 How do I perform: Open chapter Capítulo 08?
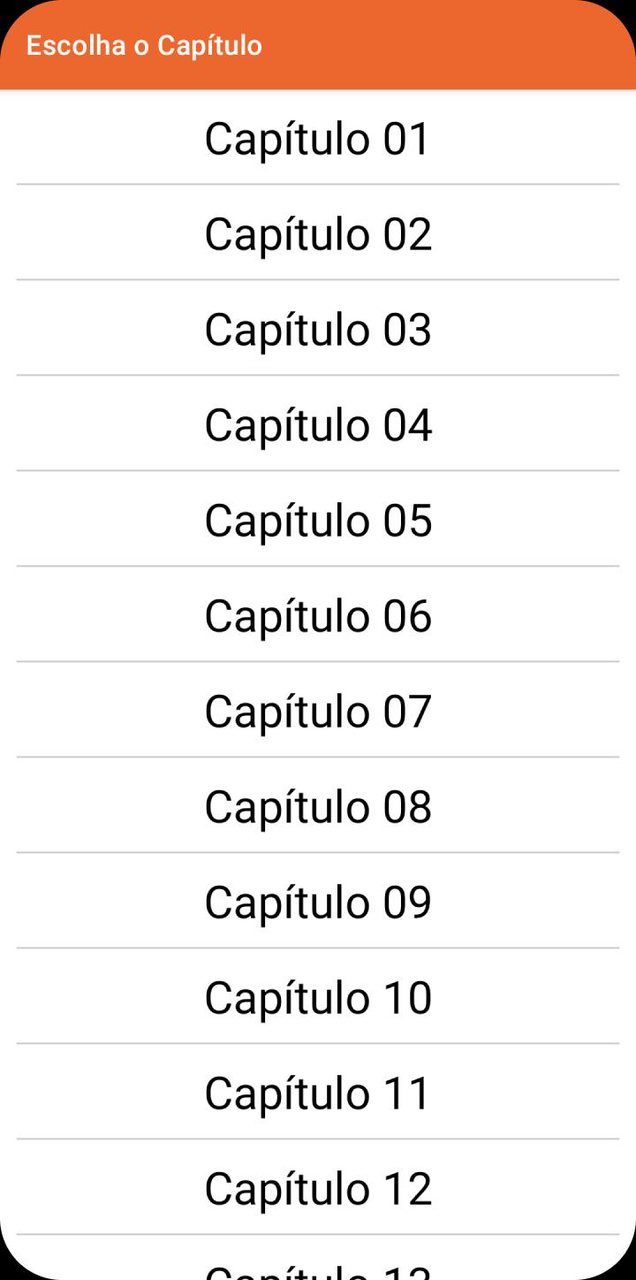(318, 807)
